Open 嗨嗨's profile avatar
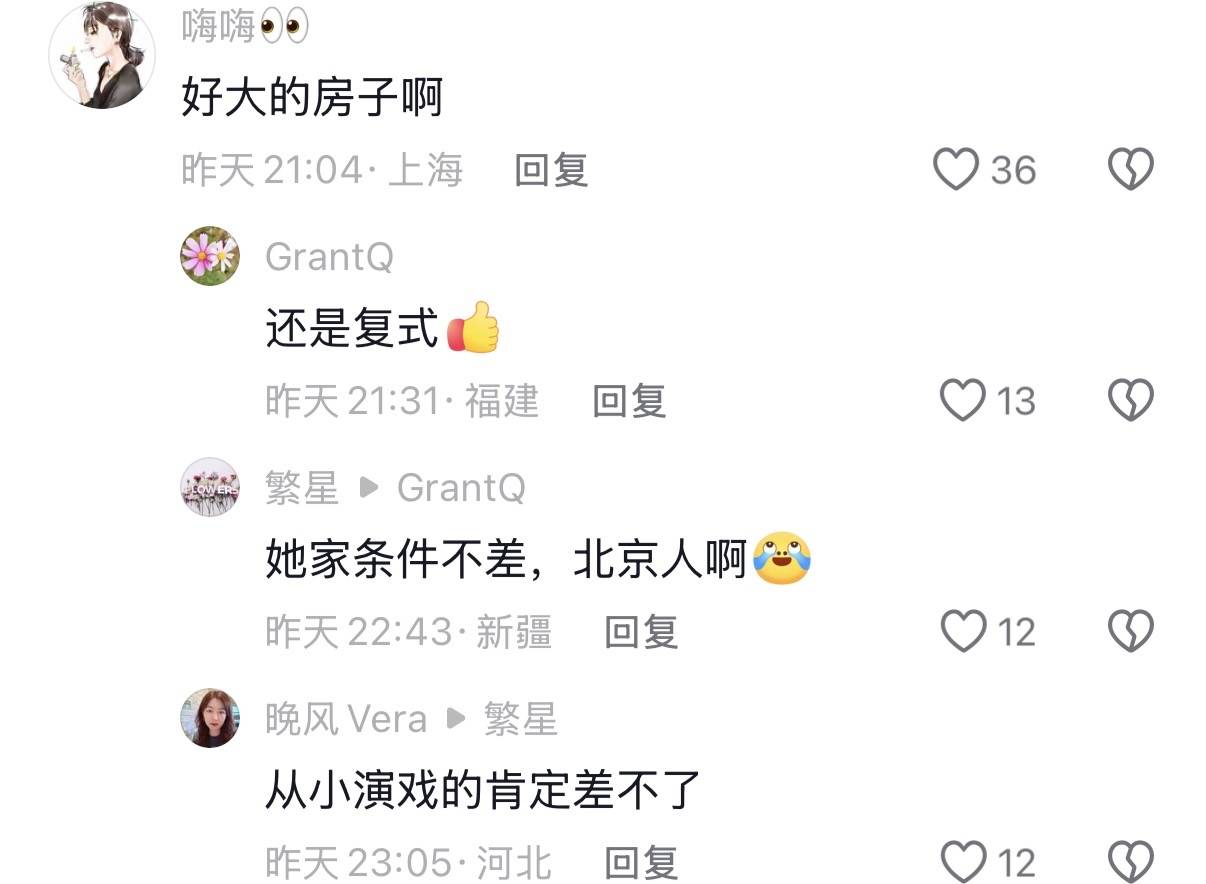The width and height of the screenshot is (1206, 884). (102, 54)
